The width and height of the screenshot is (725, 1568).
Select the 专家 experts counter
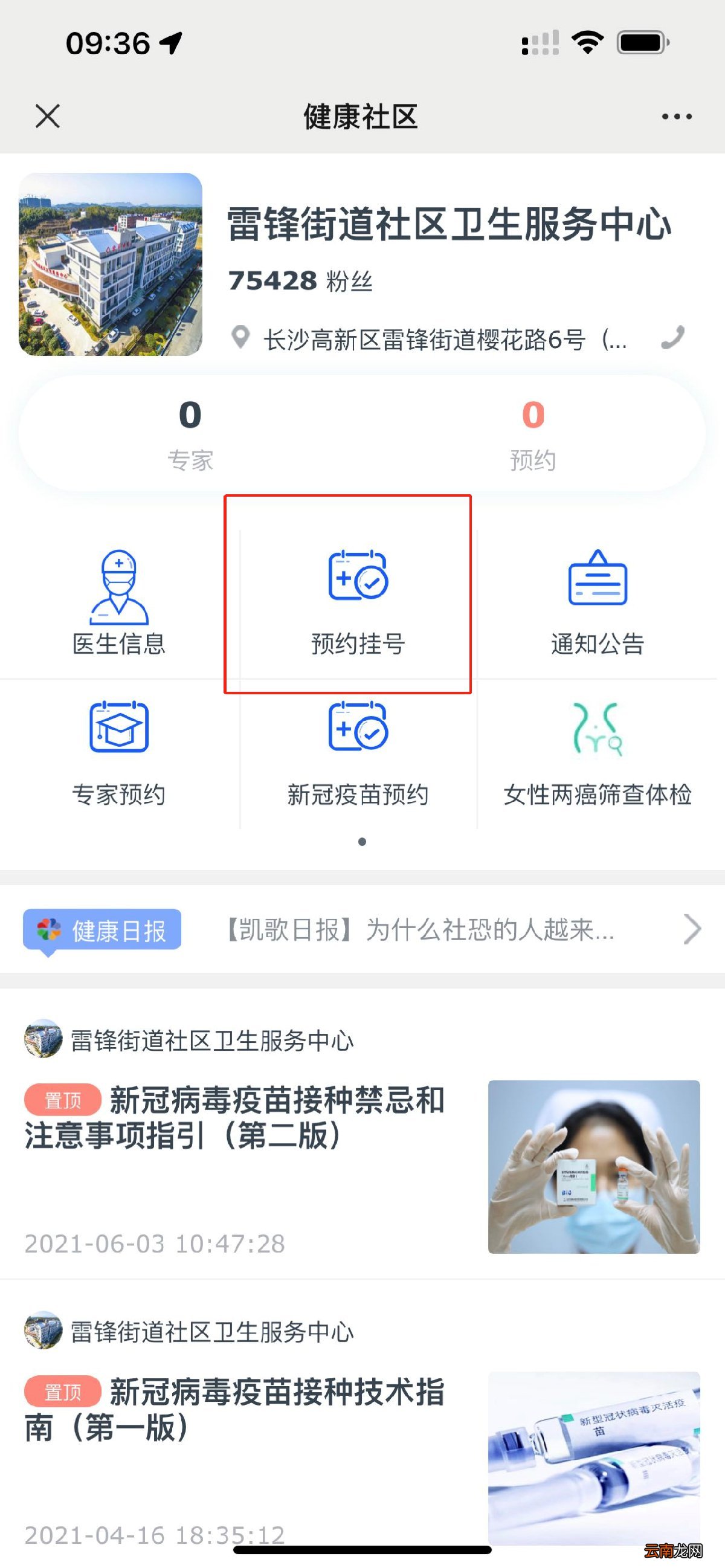pyautogui.click(x=191, y=433)
